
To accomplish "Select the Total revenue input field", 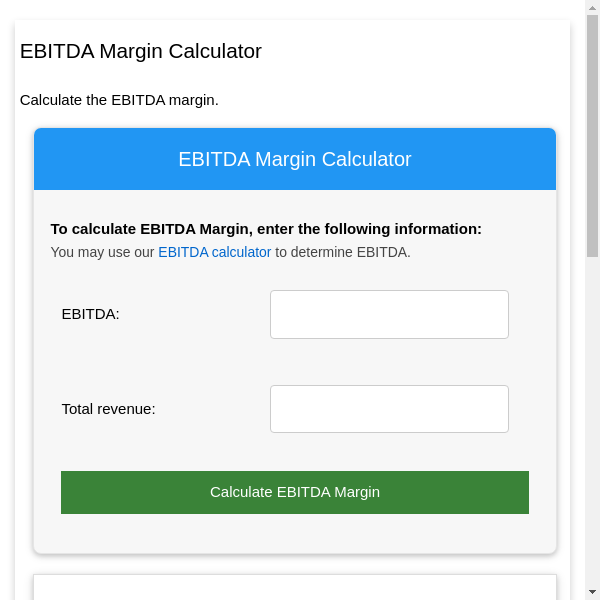I will coord(389,409).
